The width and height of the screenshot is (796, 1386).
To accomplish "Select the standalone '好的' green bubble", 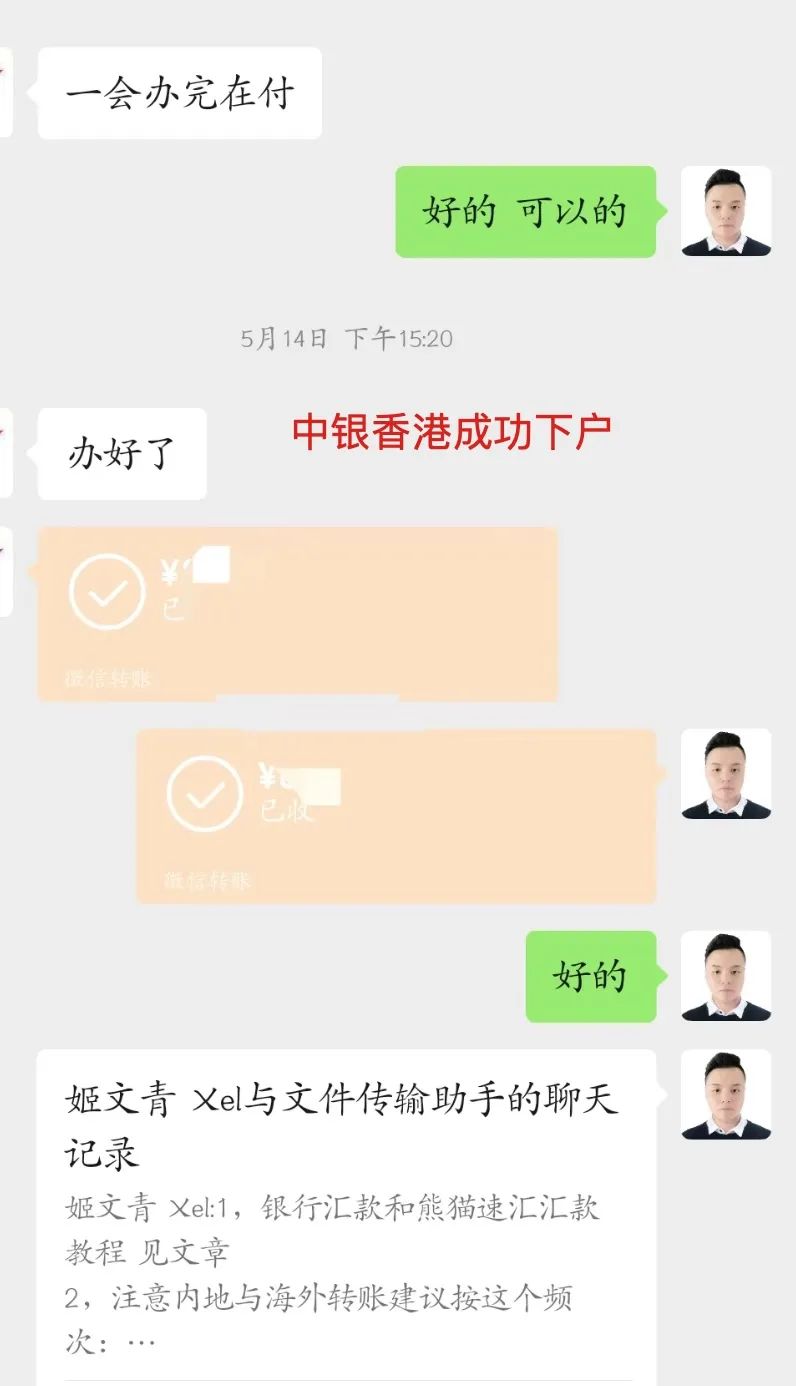I will 588,978.
